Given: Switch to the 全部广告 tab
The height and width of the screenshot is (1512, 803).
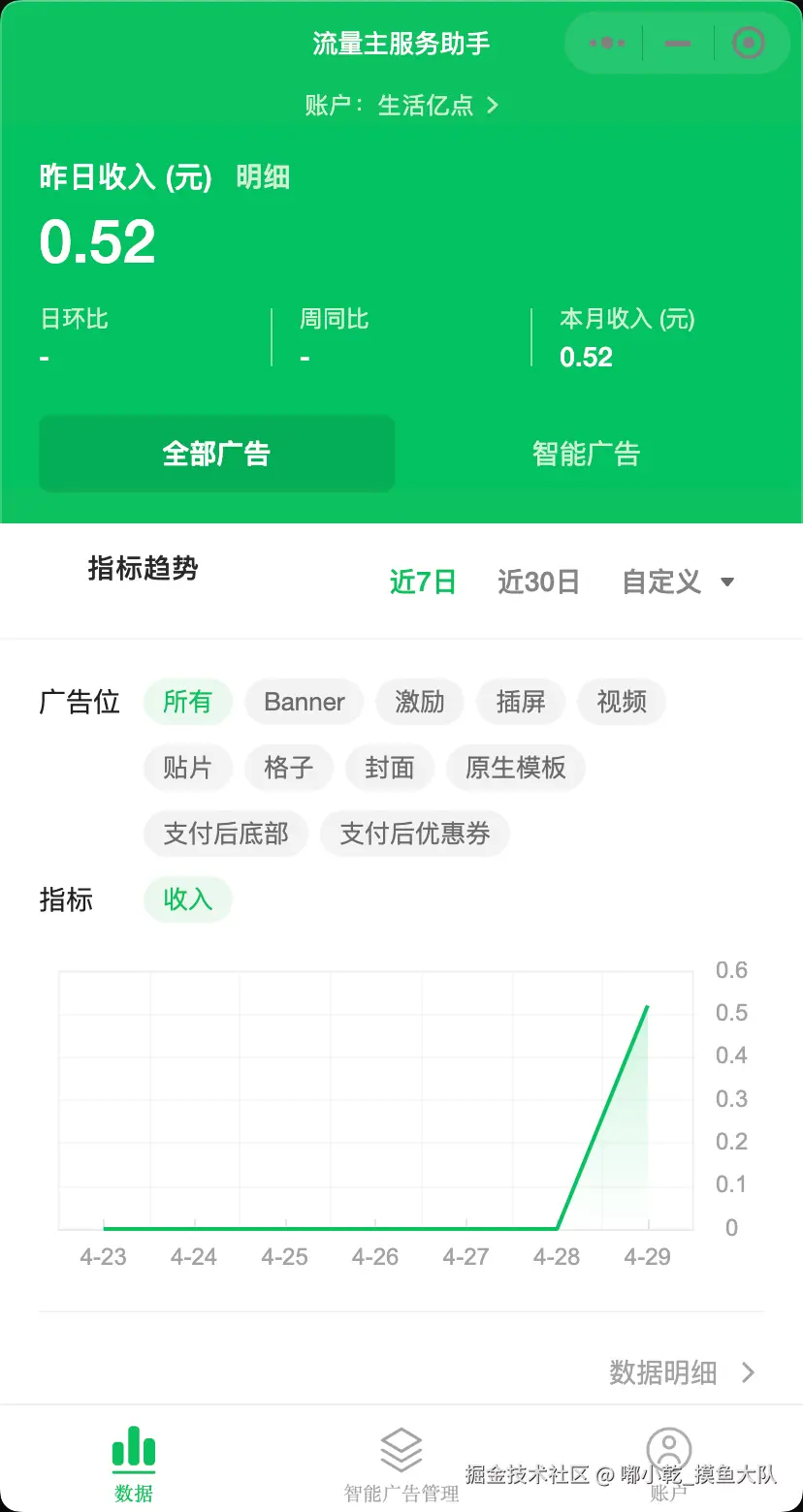Looking at the screenshot, I should [x=216, y=454].
